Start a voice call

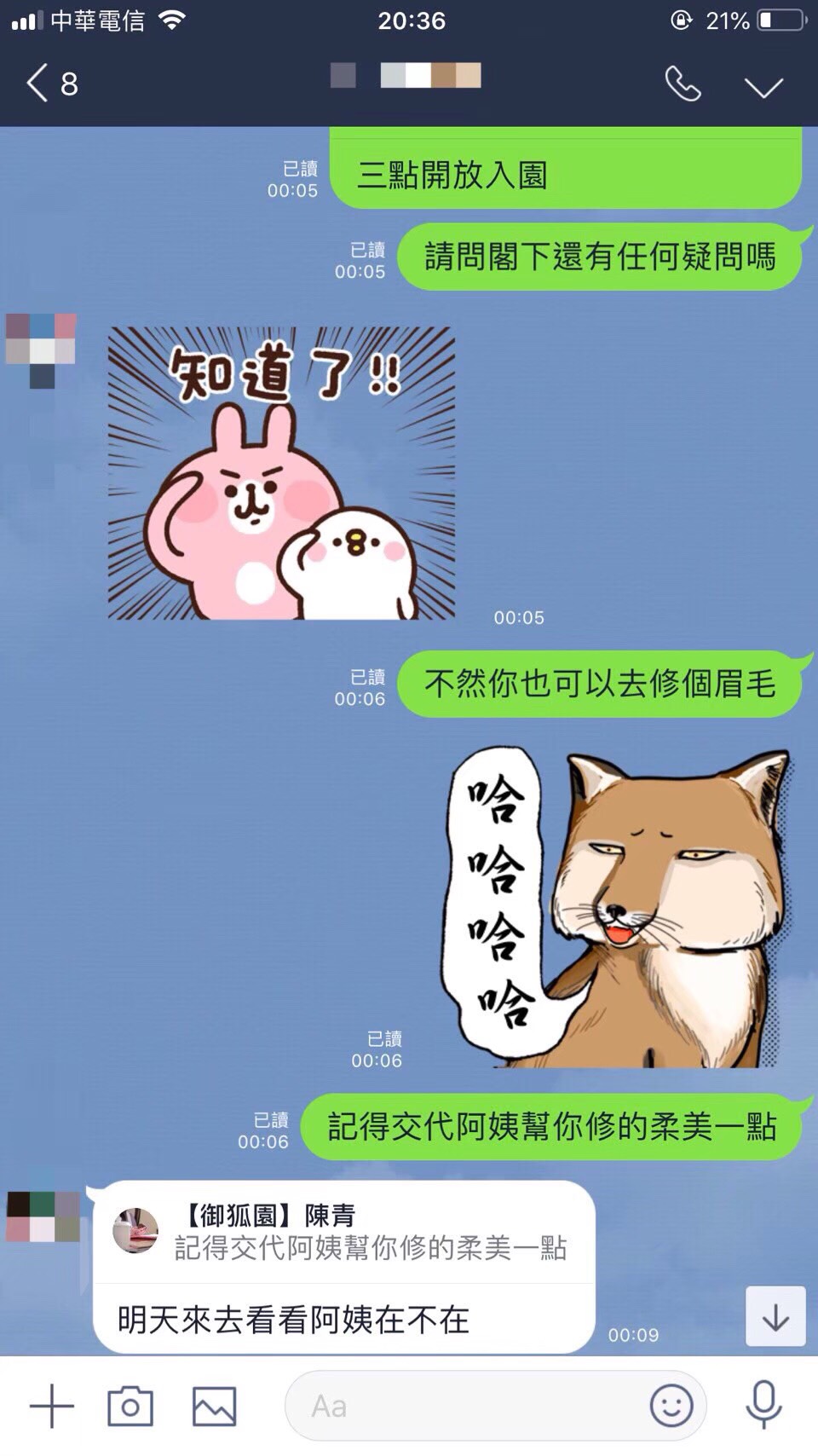(682, 84)
